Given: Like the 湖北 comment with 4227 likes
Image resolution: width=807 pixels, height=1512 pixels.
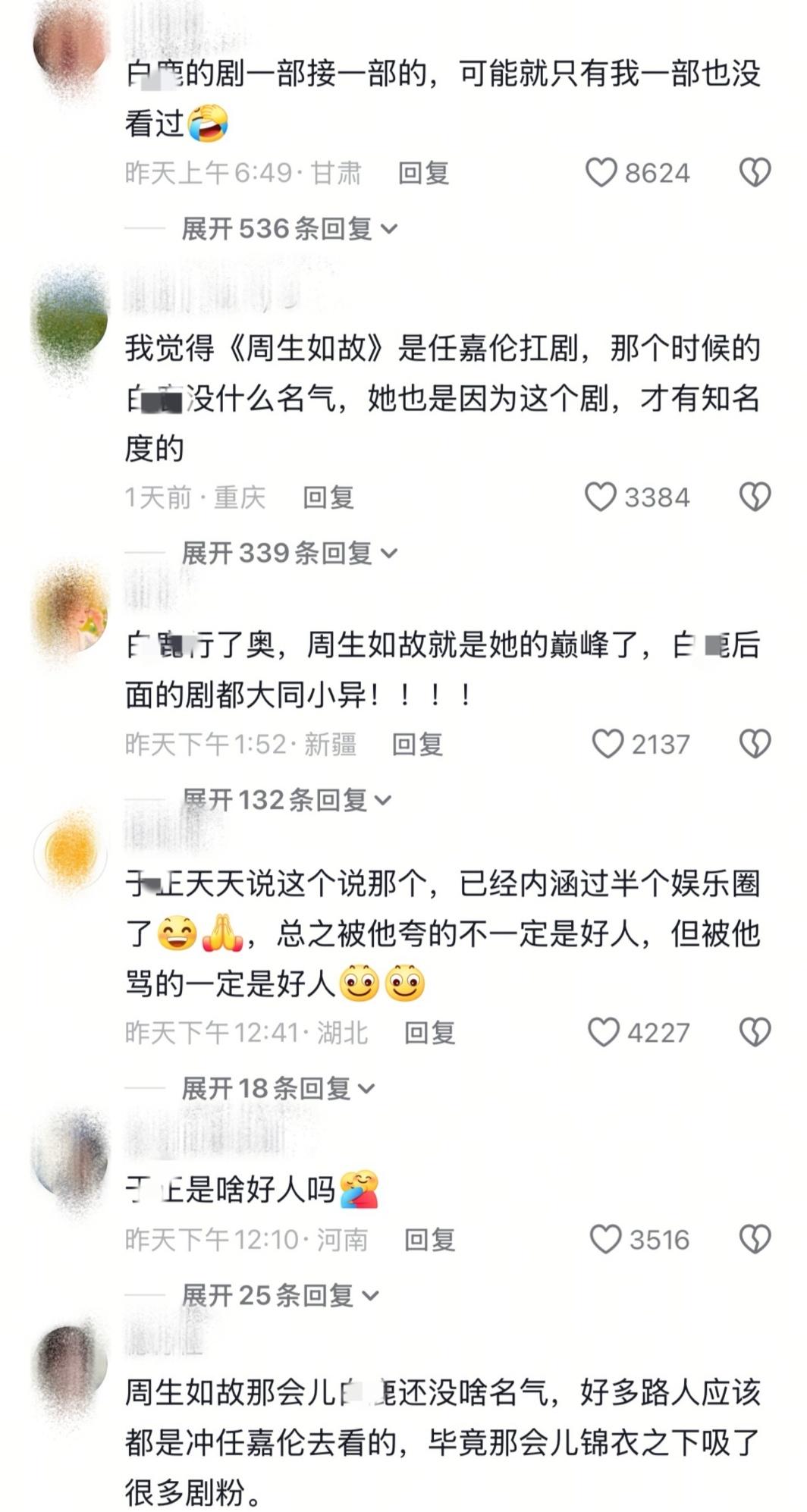Looking at the screenshot, I should (604, 1032).
